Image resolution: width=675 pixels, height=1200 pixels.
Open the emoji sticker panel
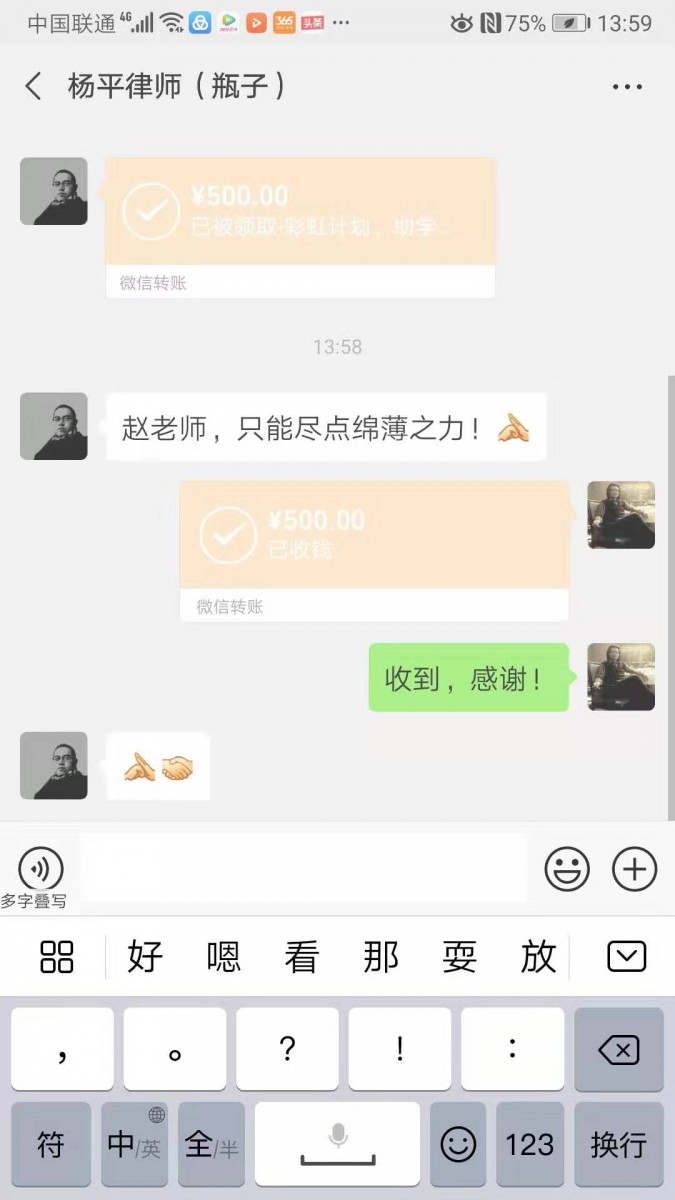click(x=567, y=869)
